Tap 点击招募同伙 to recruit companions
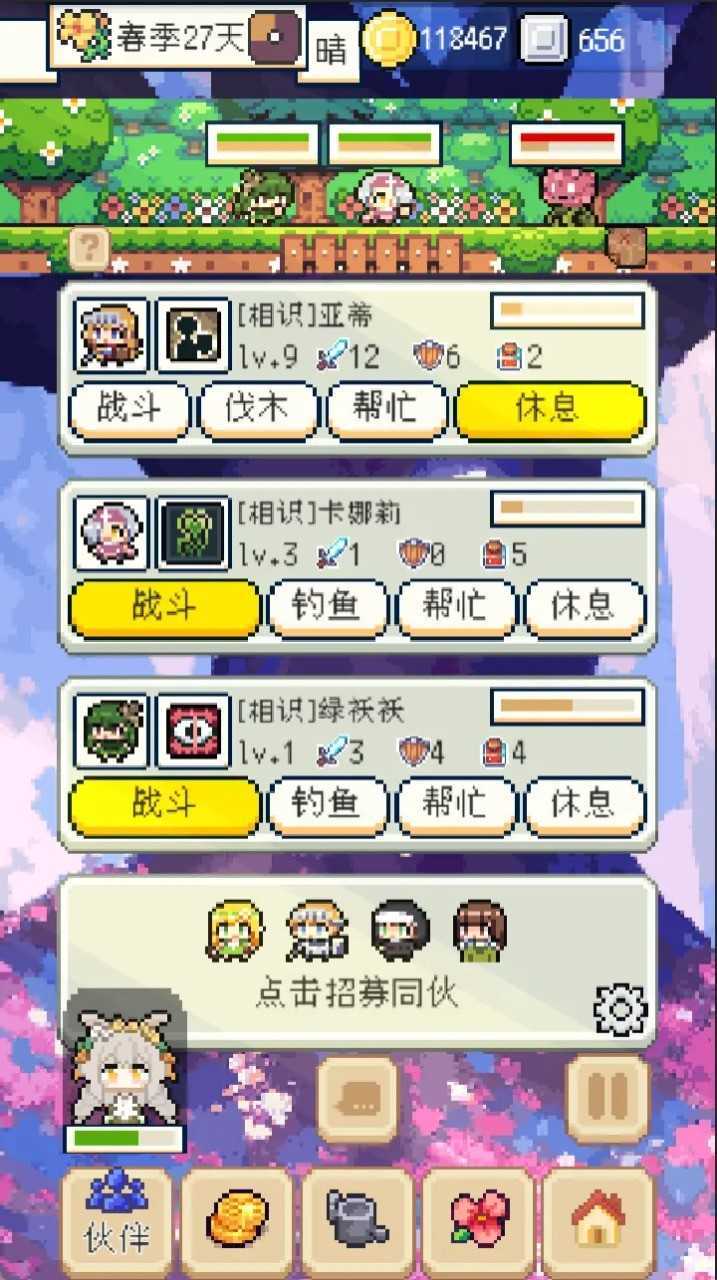717x1280 pixels. 356,991
